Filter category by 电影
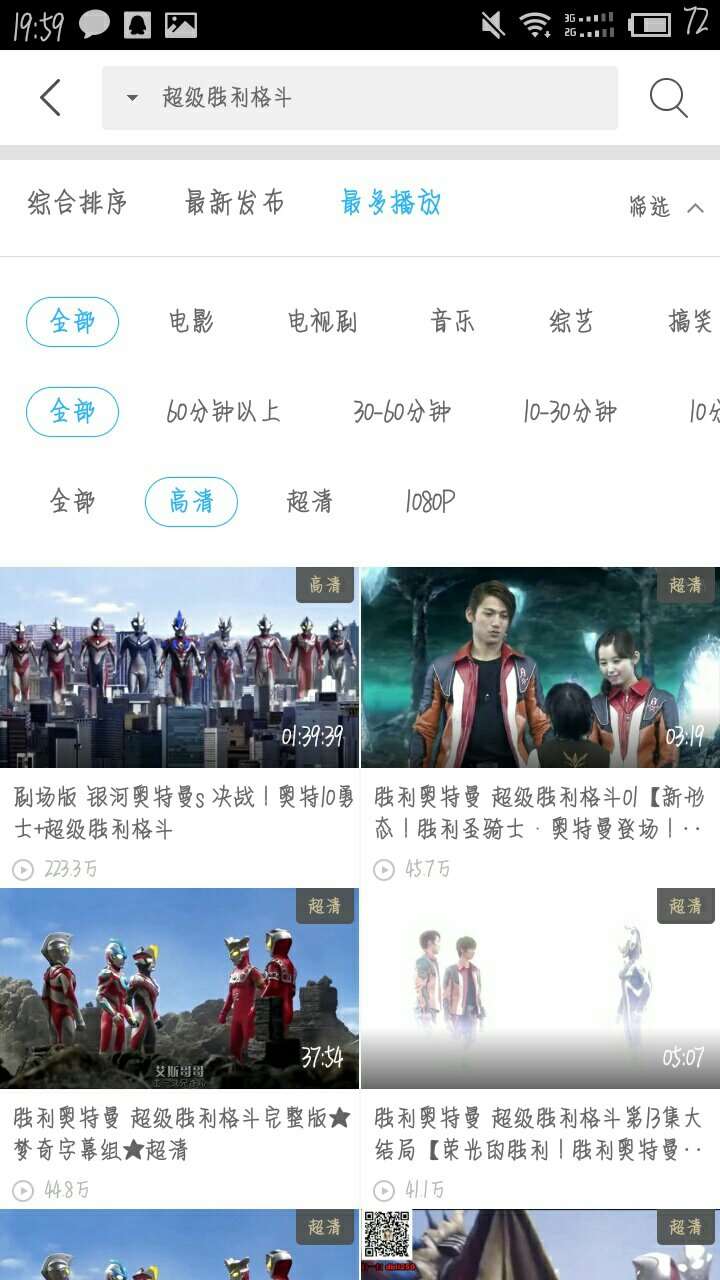This screenshot has height=1280, width=720. pyautogui.click(x=191, y=322)
